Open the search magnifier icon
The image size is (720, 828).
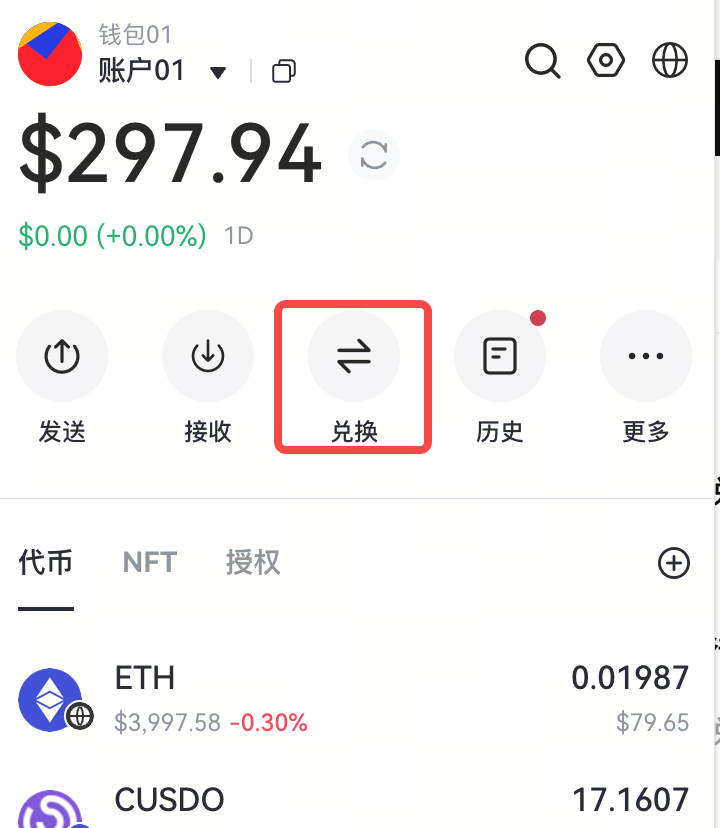pyautogui.click(x=542, y=61)
